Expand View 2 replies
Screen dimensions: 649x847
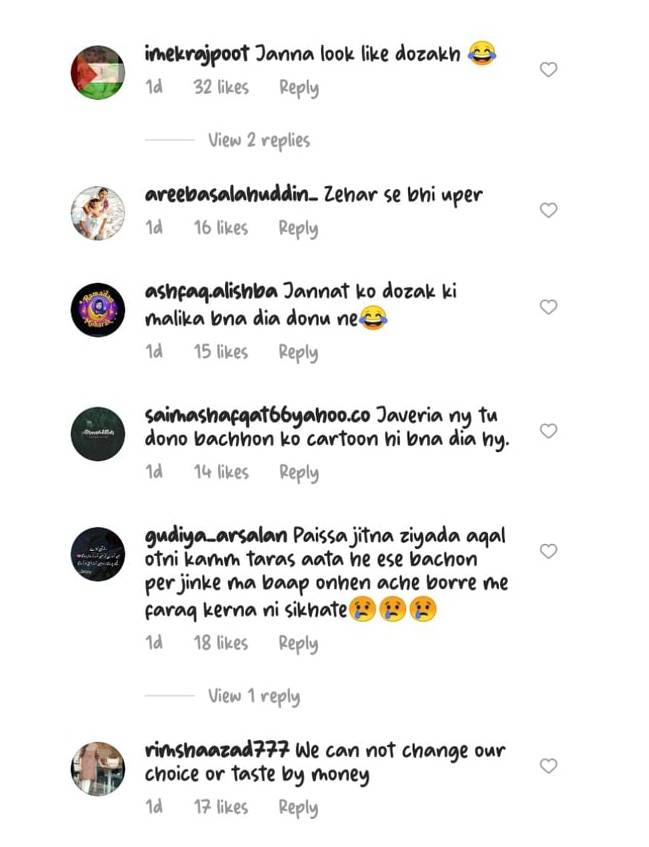coord(259,140)
